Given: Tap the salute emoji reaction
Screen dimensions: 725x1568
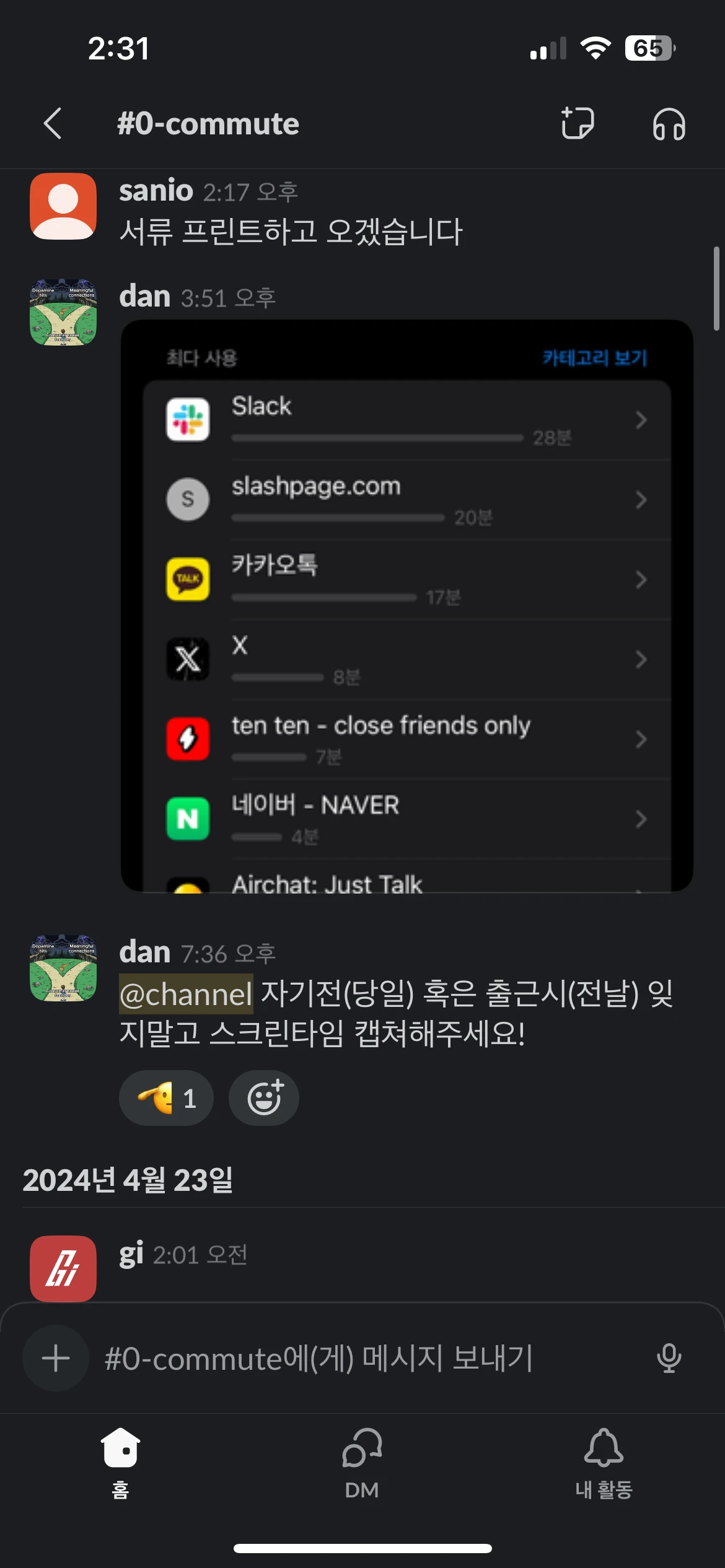Looking at the screenshot, I should [x=166, y=1098].
